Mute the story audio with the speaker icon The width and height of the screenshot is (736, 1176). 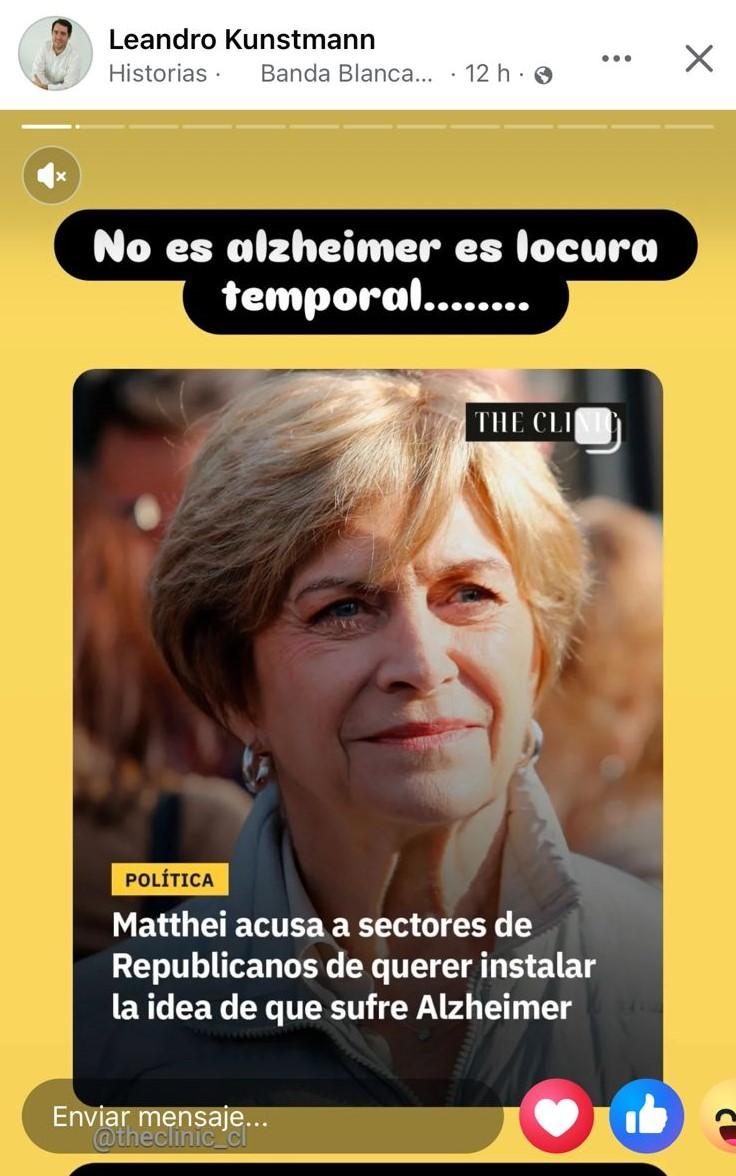pyautogui.click(x=51, y=175)
